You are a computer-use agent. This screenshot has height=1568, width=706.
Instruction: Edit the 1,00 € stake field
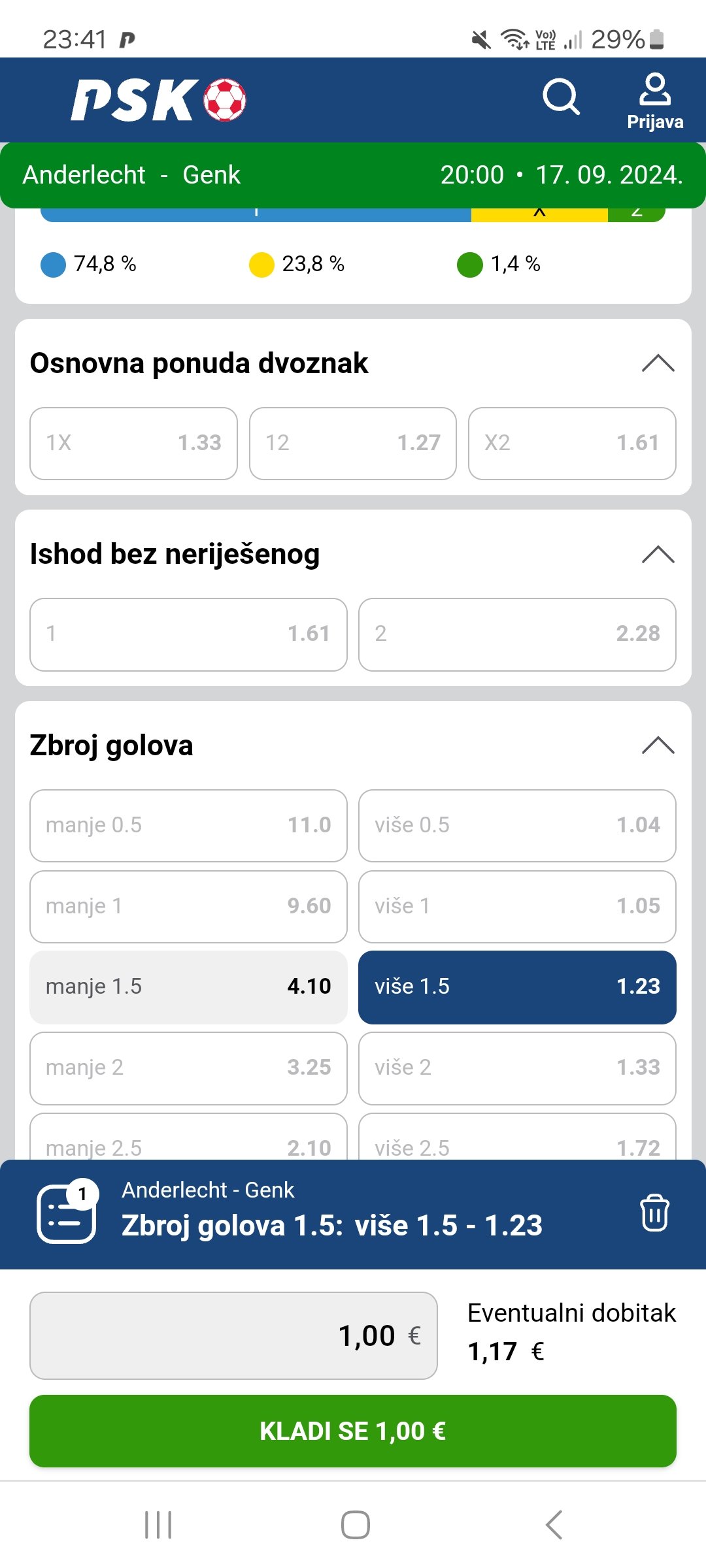233,1336
